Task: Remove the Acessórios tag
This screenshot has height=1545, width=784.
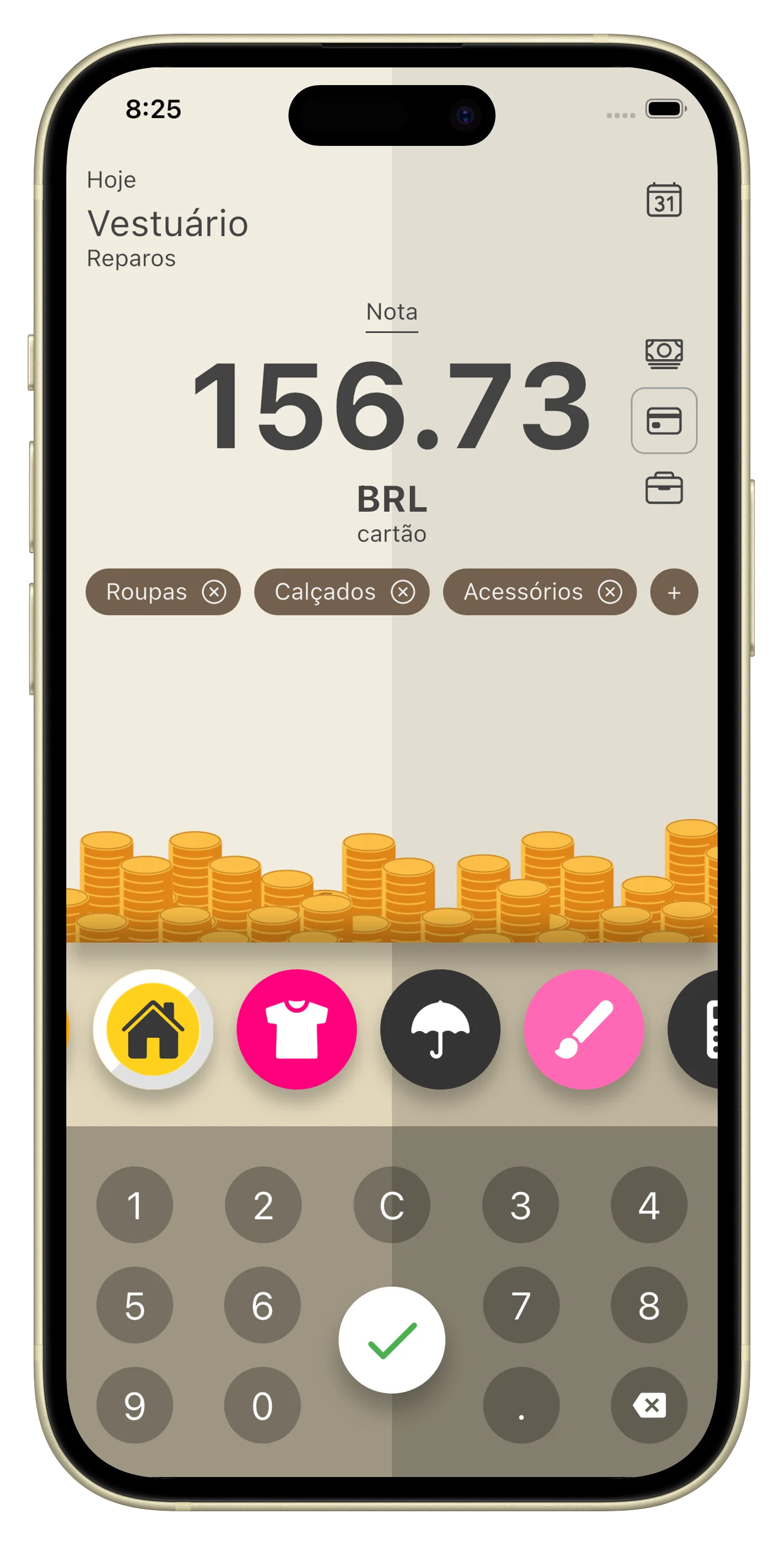Action: (609, 592)
